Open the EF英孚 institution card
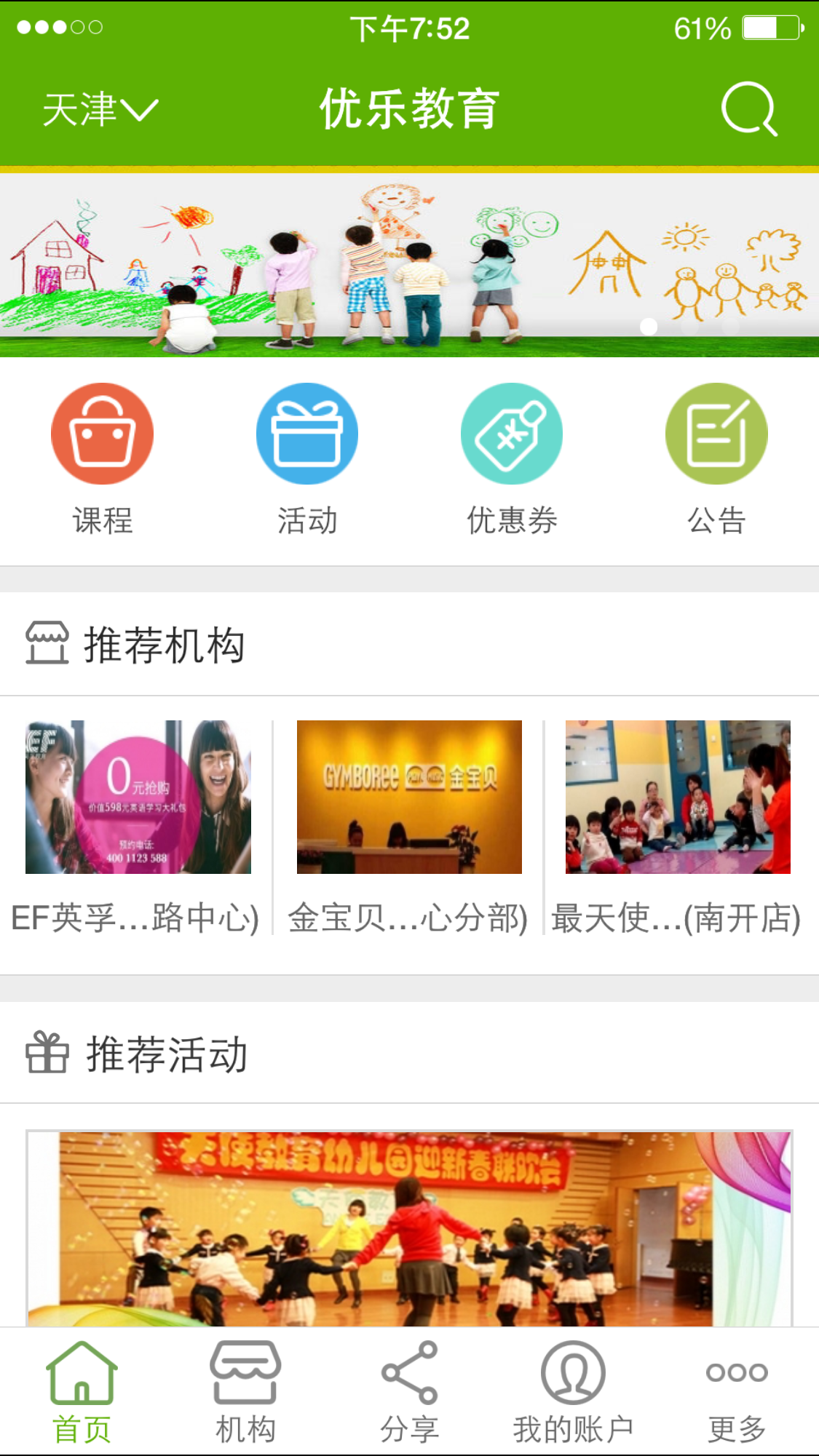 [x=138, y=826]
